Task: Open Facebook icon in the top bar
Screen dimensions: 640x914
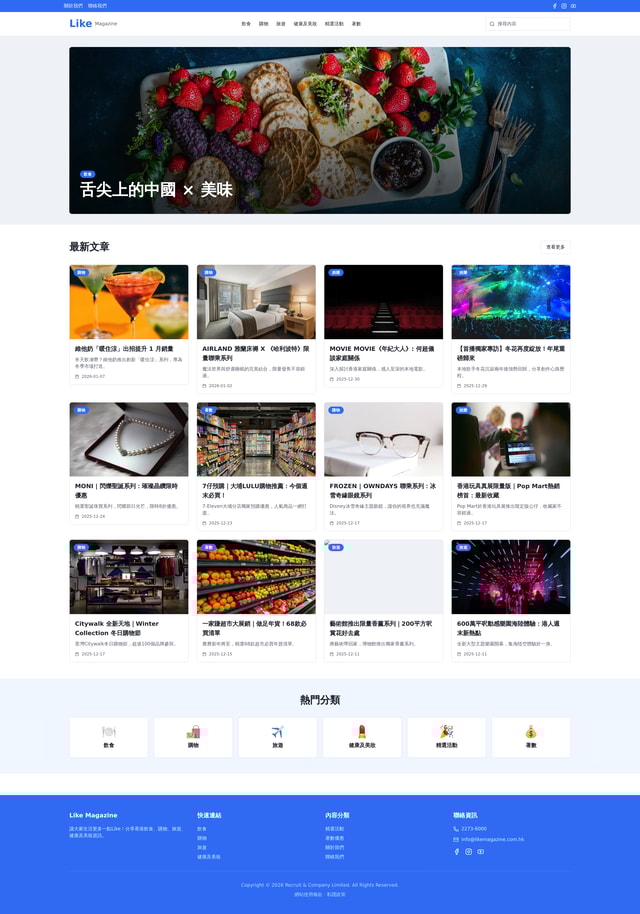Action: pos(555,6)
